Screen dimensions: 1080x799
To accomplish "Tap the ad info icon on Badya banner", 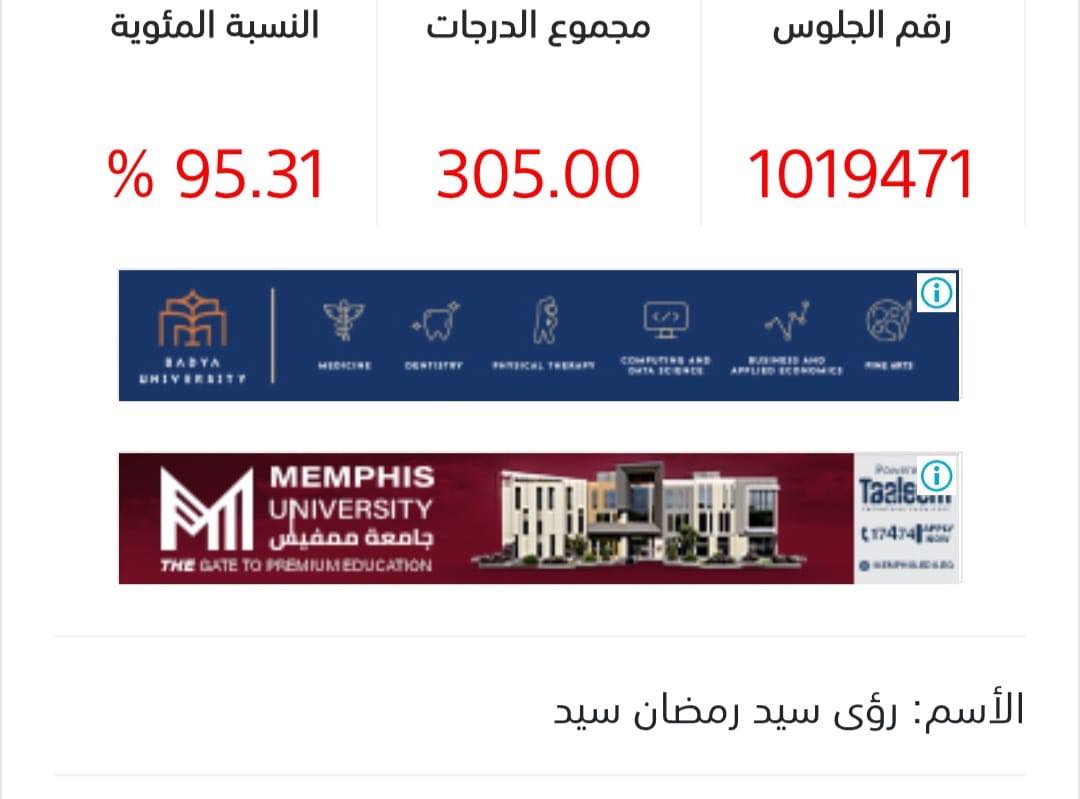I will [x=937, y=293].
